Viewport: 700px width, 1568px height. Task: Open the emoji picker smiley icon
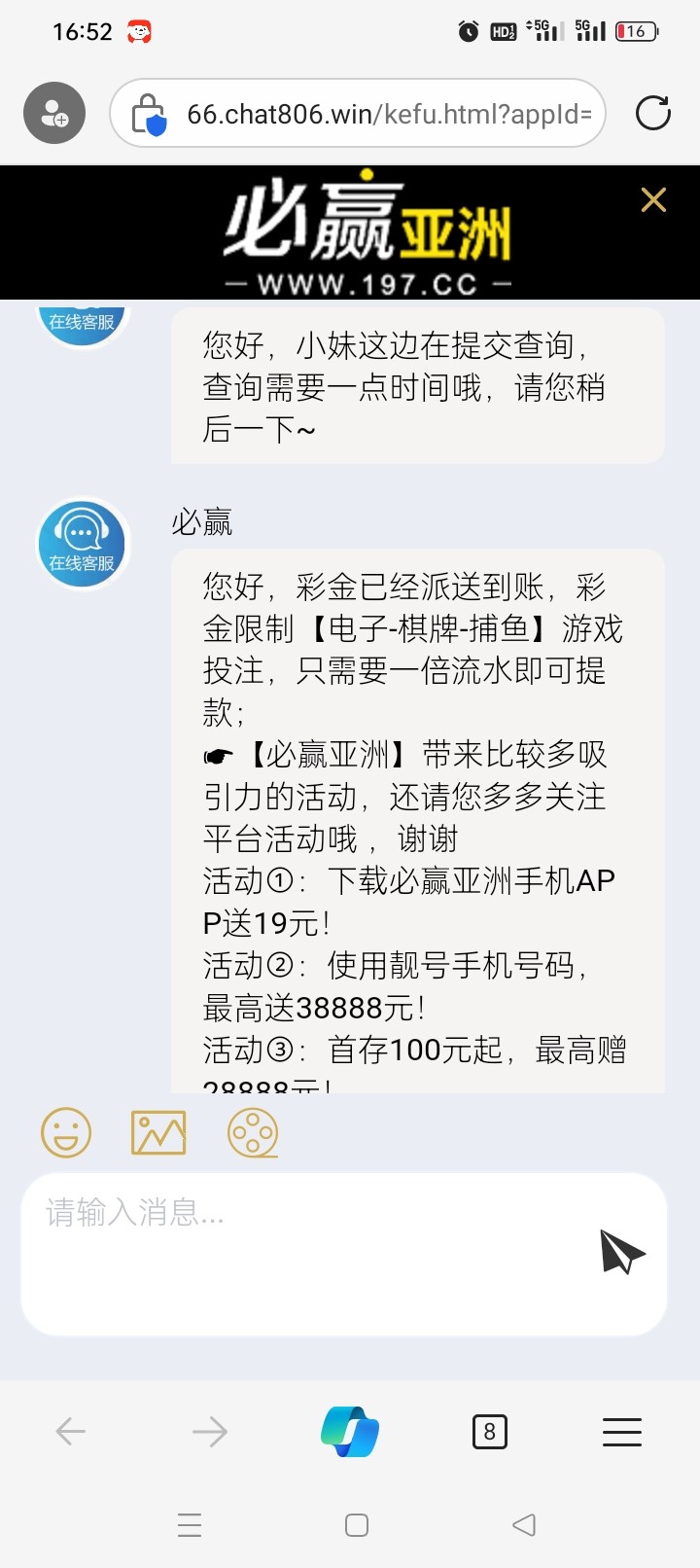(66, 1132)
